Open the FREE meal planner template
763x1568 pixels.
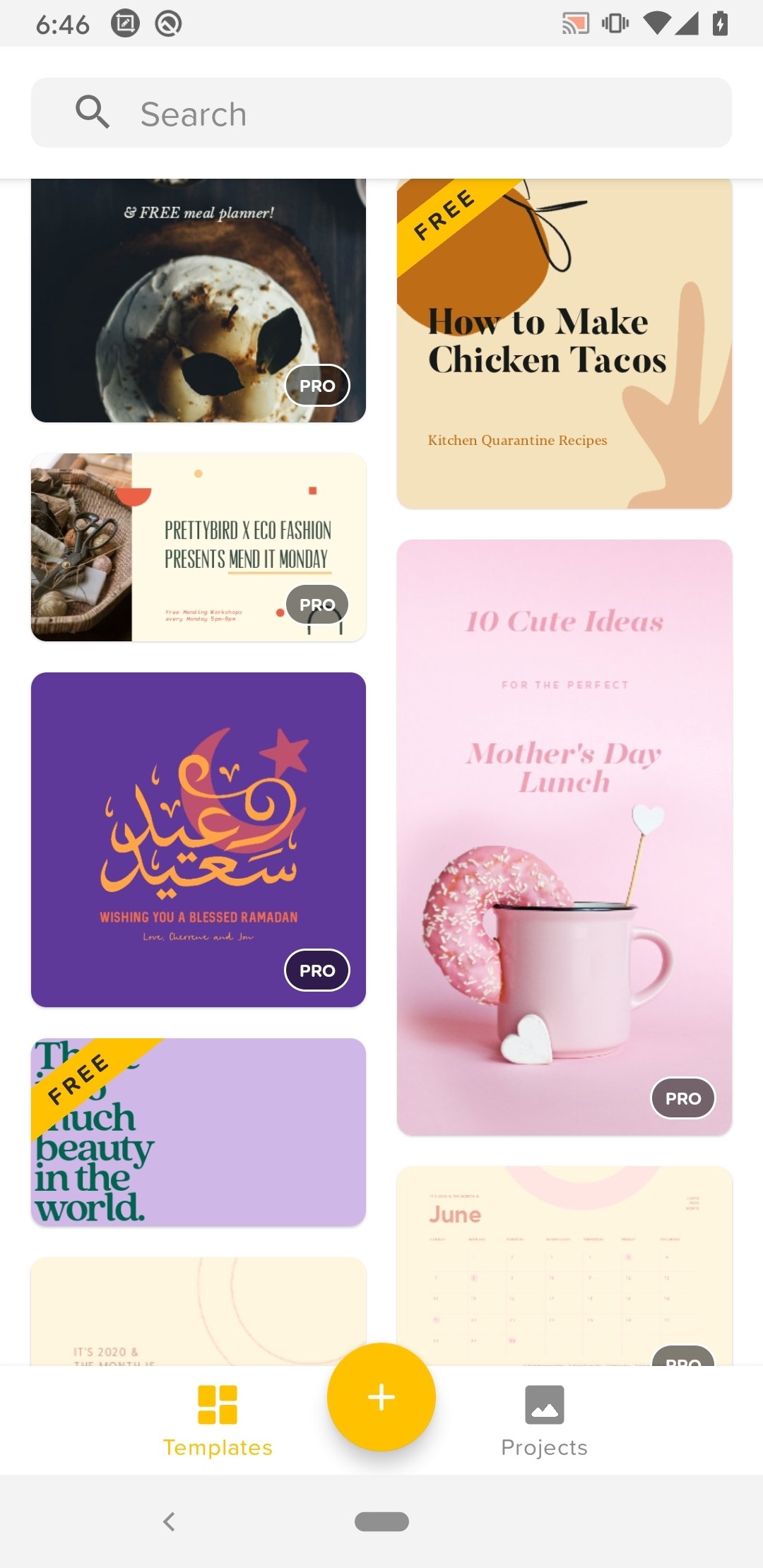point(199,300)
